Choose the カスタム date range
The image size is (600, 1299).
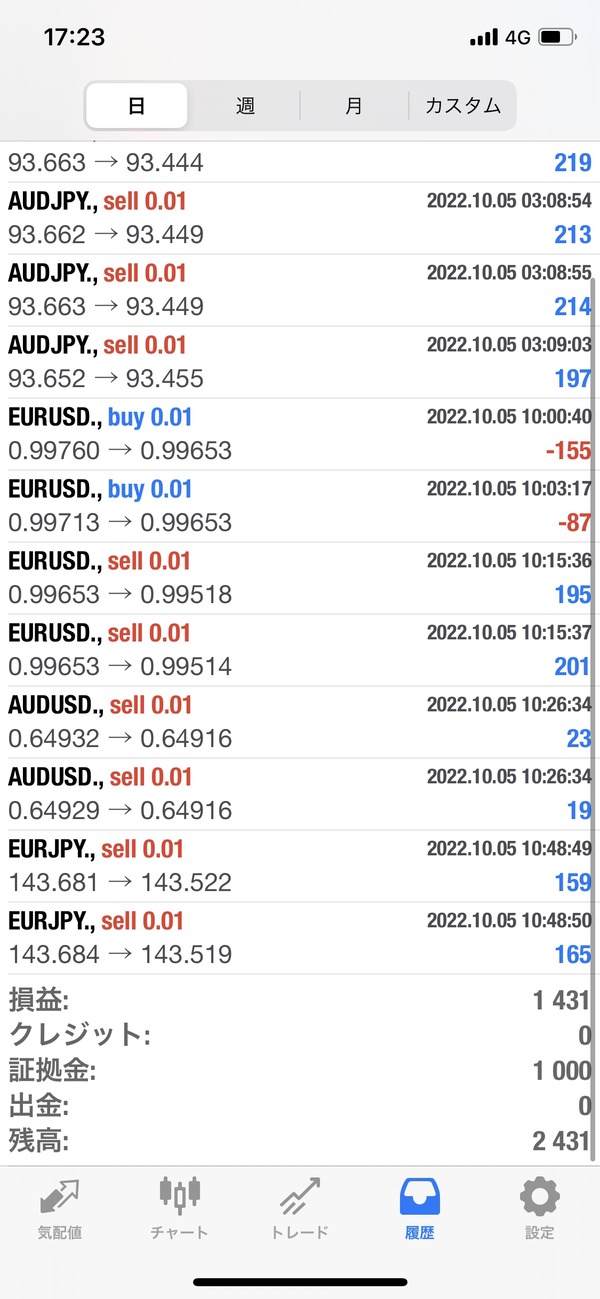[x=462, y=106]
